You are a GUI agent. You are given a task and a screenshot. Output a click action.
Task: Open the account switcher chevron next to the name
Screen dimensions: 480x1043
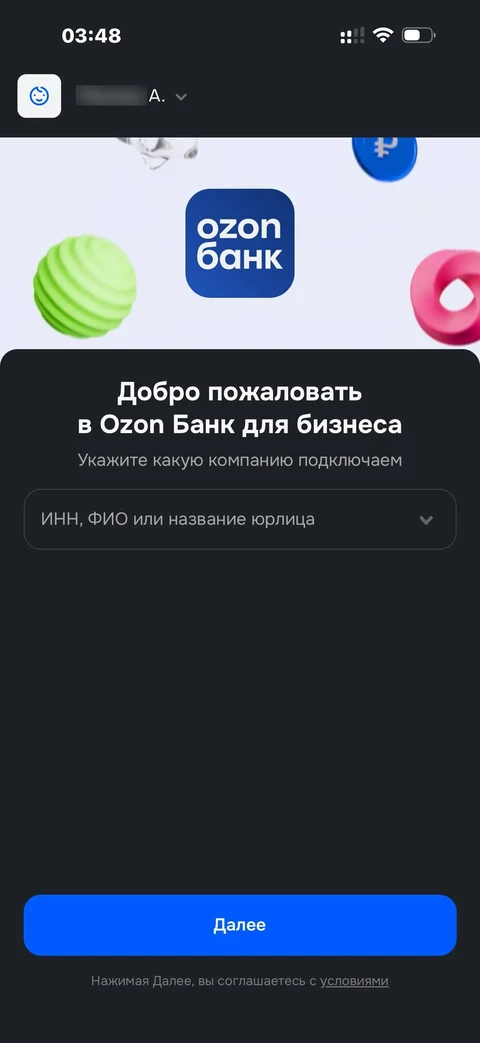pyautogui.click(x=181, y=97)
